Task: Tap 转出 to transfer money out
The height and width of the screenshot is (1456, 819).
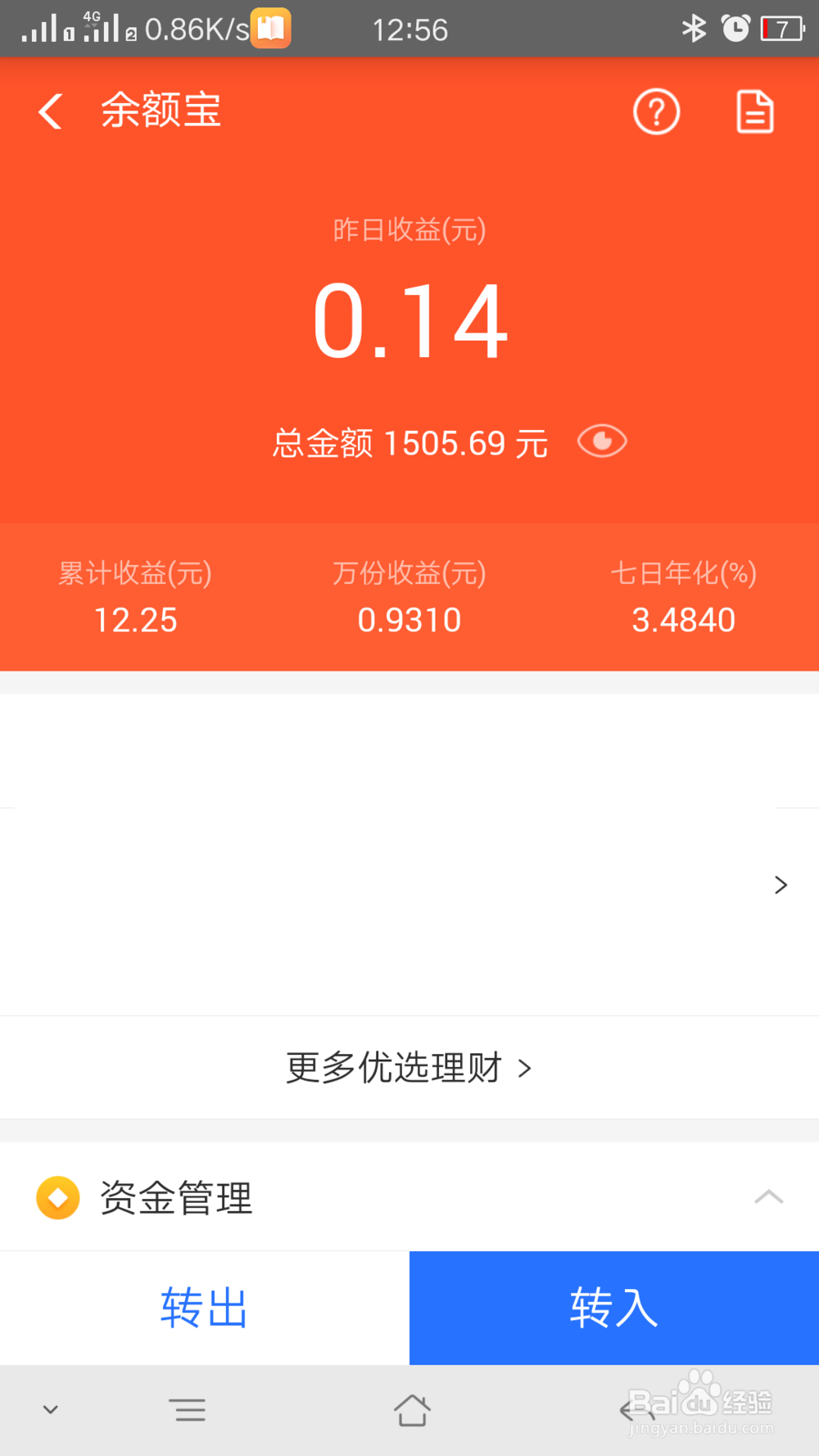Action: click(205, 1308)
